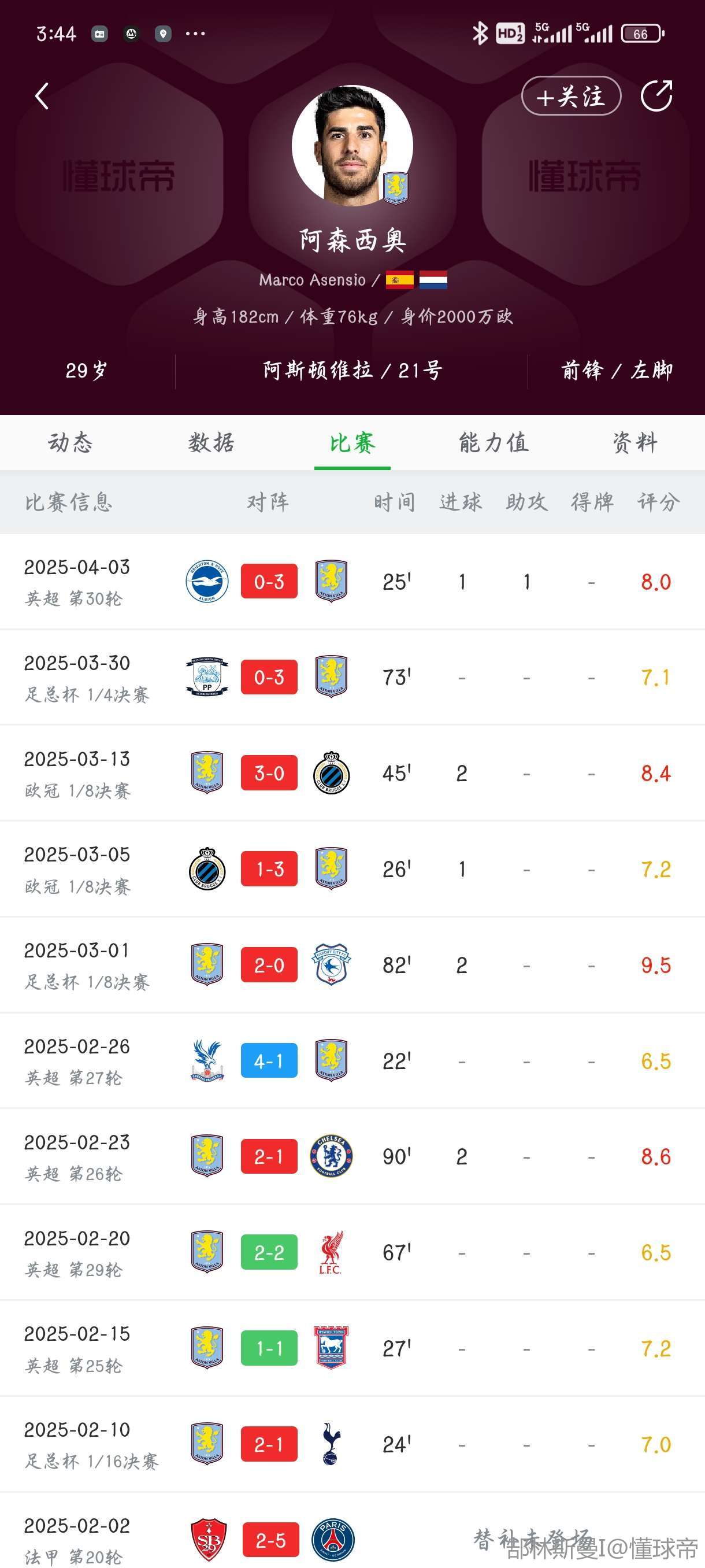Select the 比赛 tab
The height and width of the screenshot is (1568, 705).
coord(352,442)
